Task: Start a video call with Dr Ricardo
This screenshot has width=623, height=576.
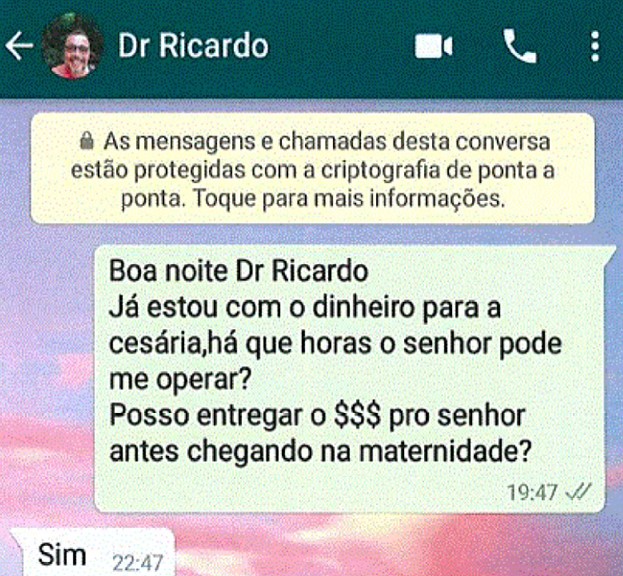Action: tap(434, 46)
